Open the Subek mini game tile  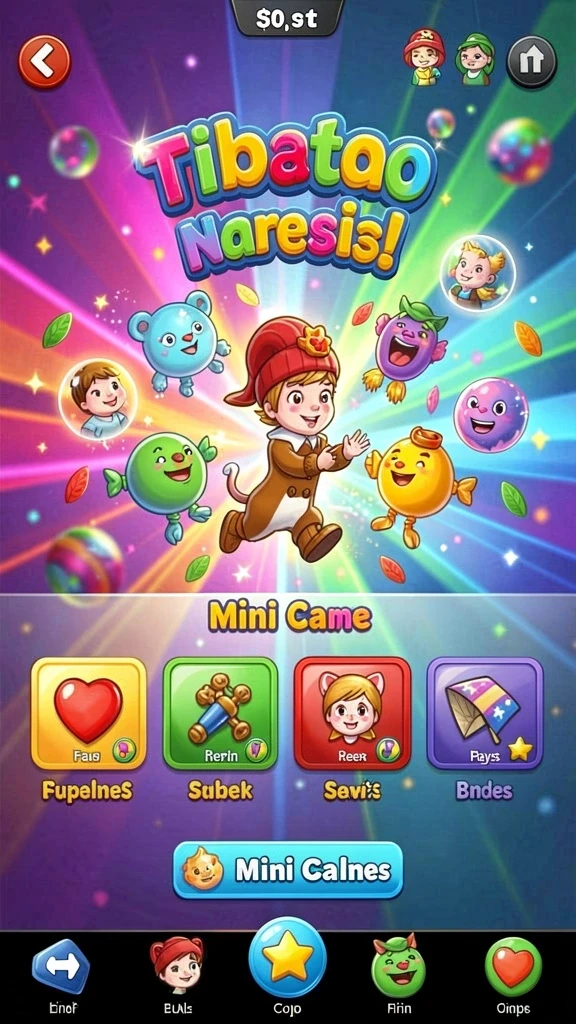220,714
